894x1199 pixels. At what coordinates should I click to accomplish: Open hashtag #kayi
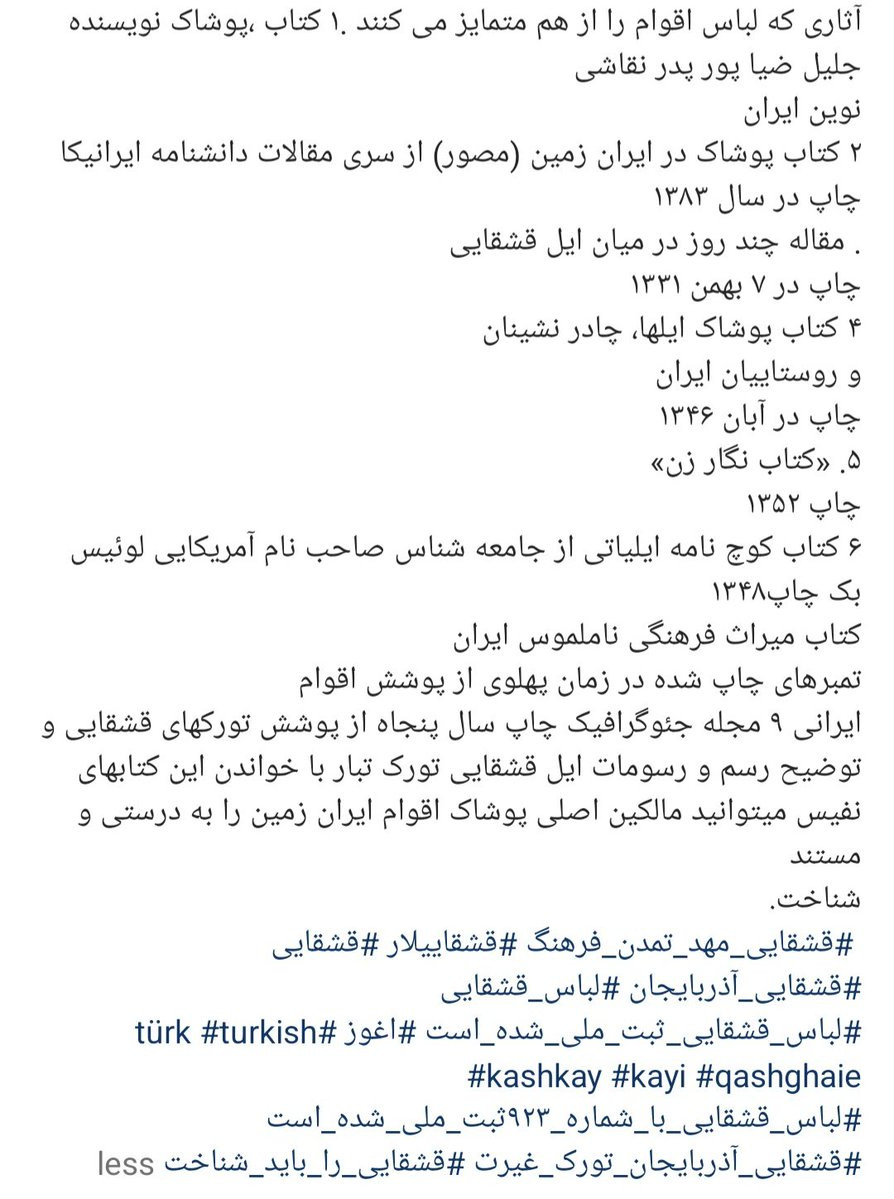point(651,1077)
